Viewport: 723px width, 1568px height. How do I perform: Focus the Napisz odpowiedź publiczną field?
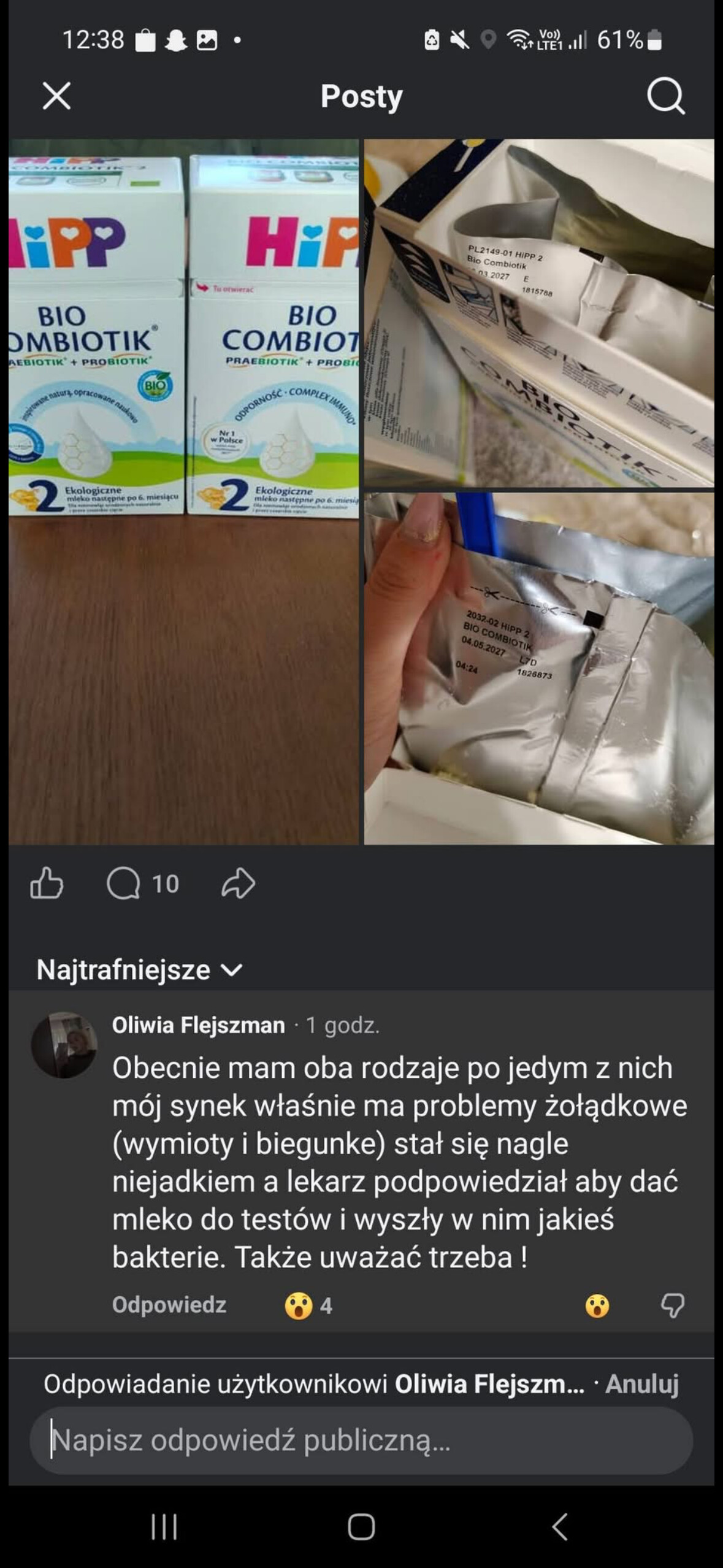(x=361, y=1440)
